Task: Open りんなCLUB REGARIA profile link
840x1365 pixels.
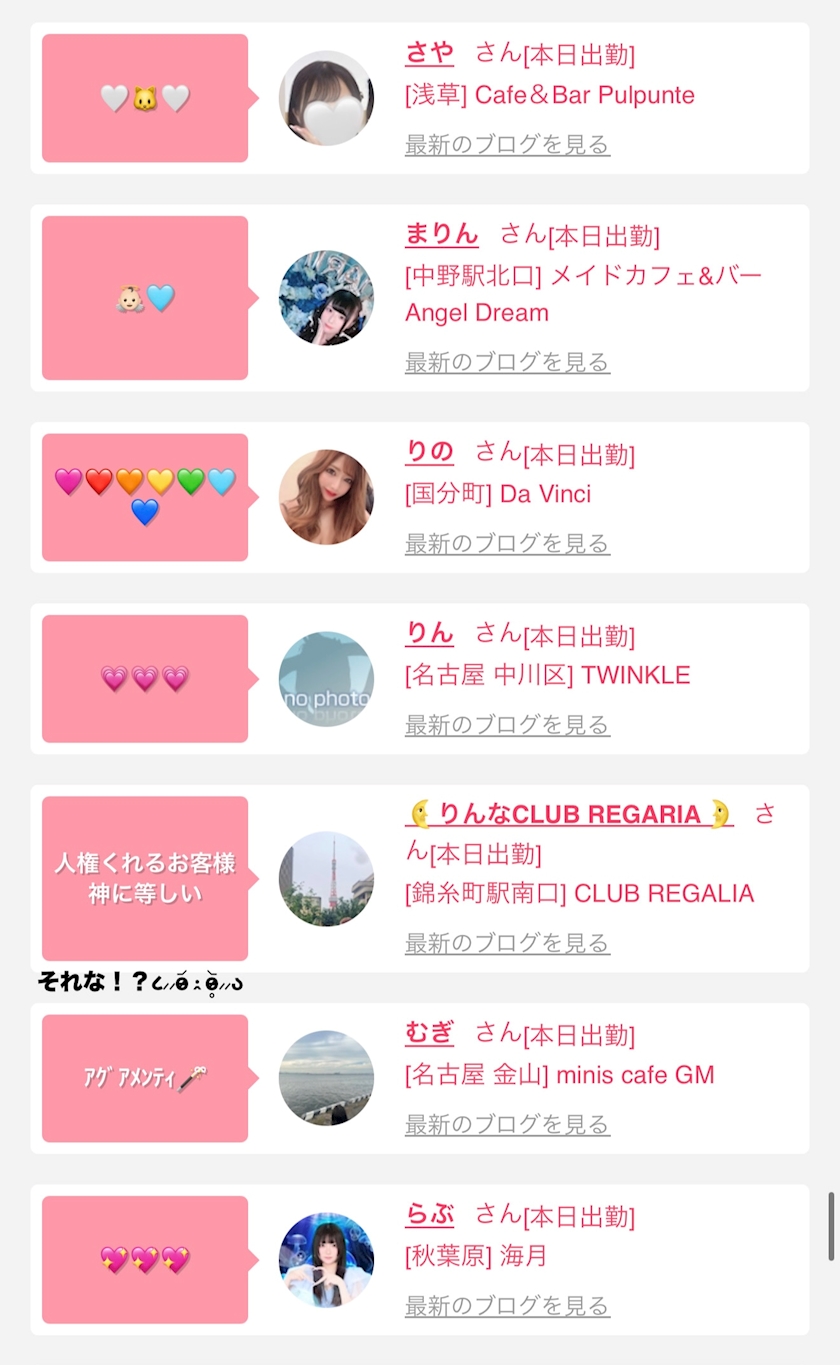Action: pyautogui.click(x=569, y=815)
